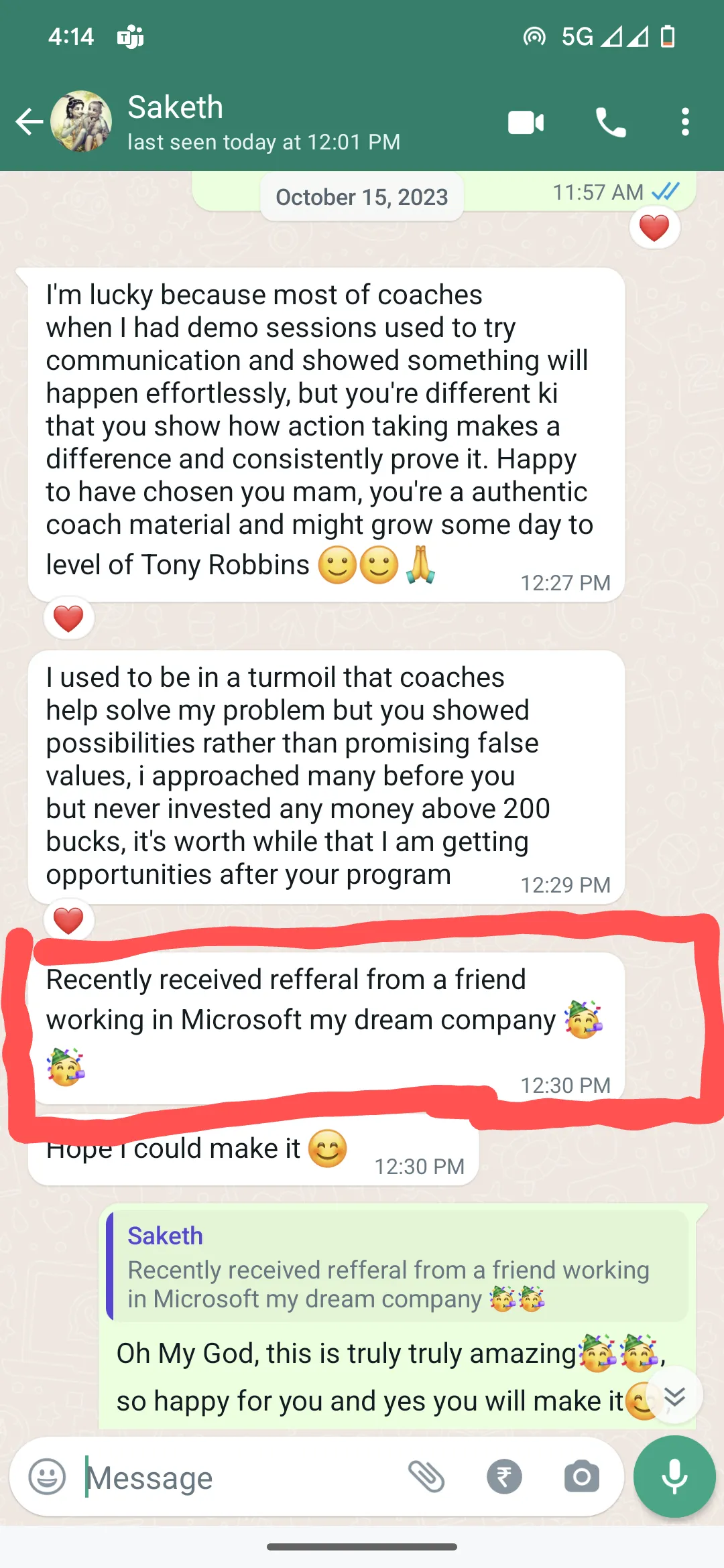Open the chat overflow menu

(x=684, y=123)
